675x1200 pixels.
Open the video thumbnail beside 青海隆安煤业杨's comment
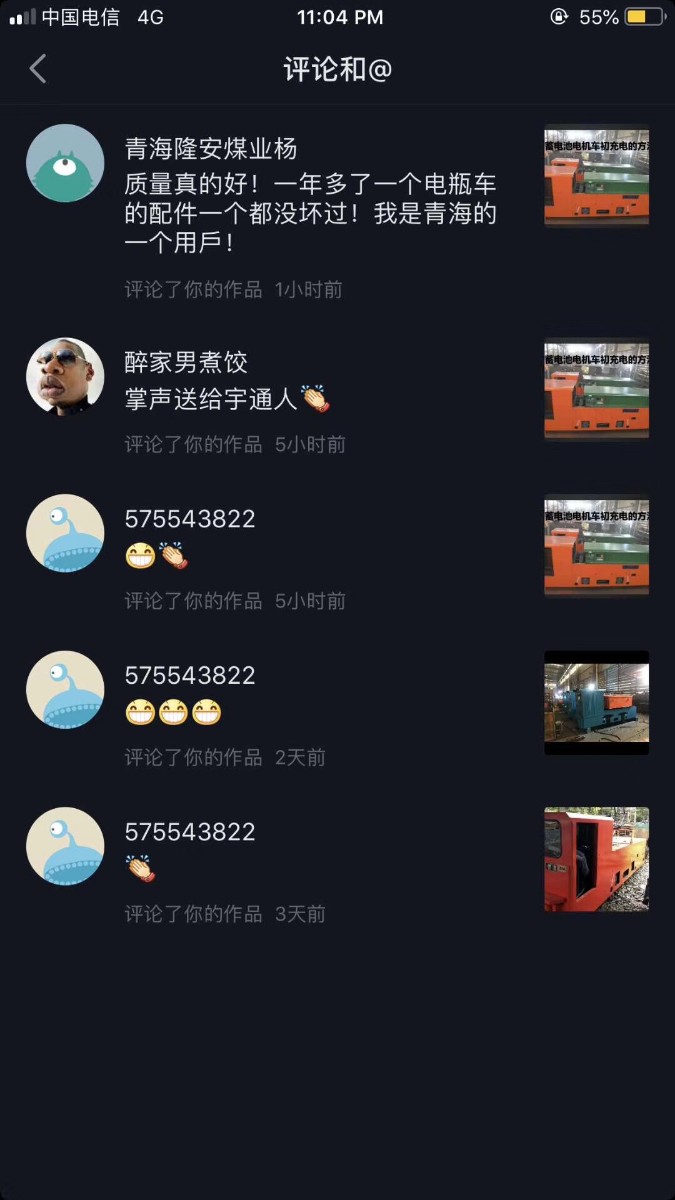(596, 176)
